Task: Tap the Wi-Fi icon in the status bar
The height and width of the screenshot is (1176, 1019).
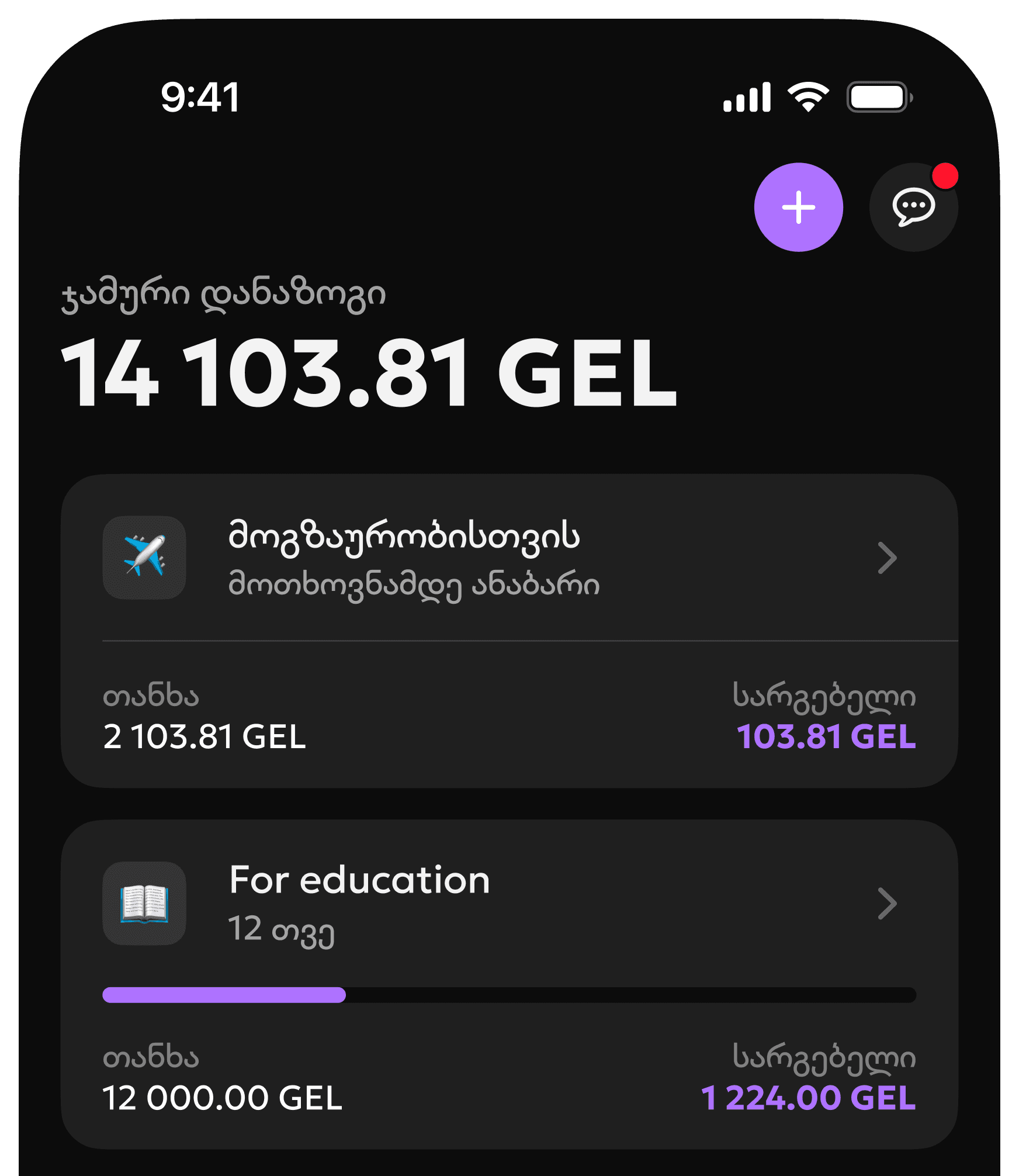Action: click(x=809, y=95)
